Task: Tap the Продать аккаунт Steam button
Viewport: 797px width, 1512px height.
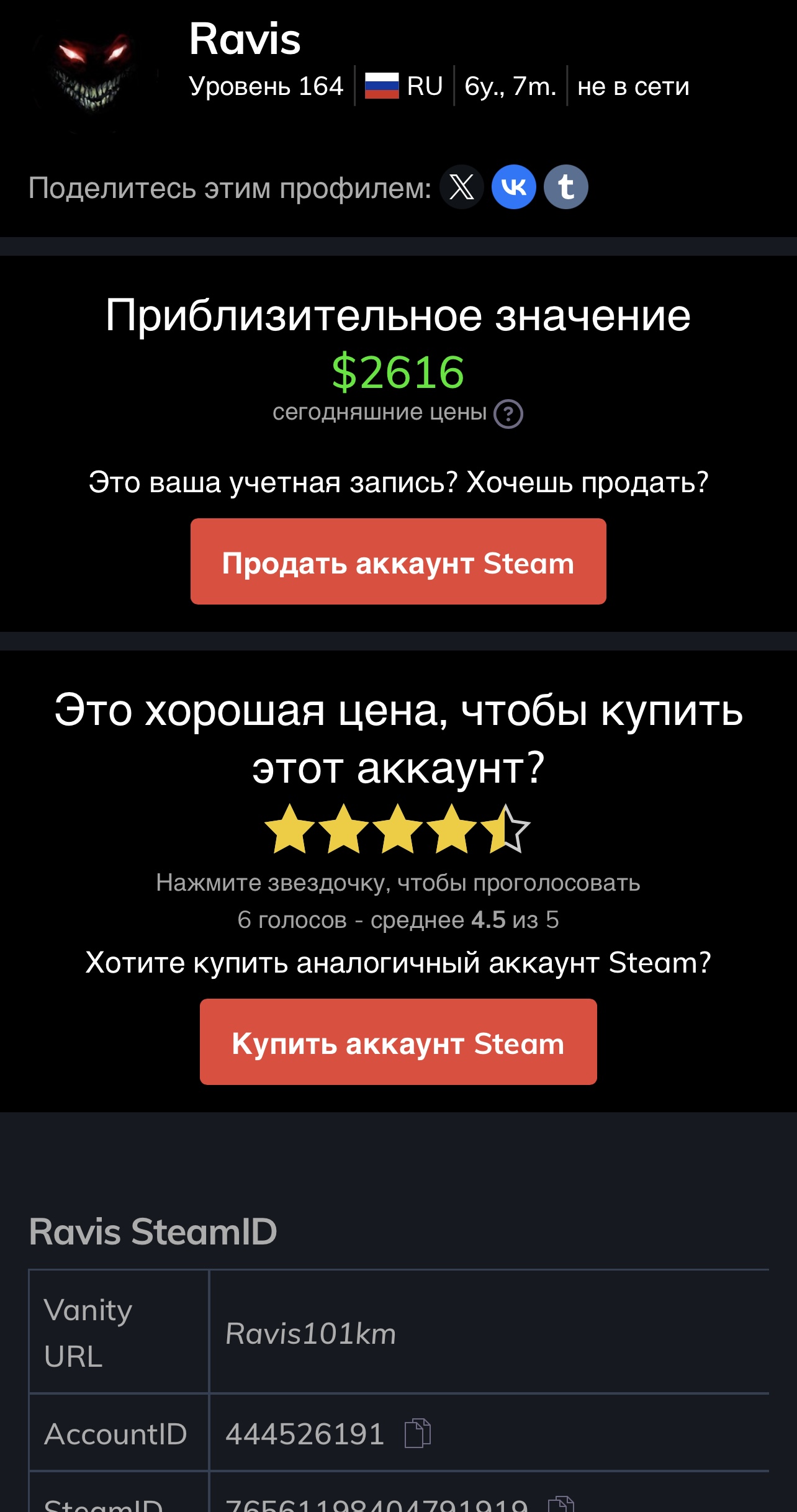Action: [x=398, y=561]
